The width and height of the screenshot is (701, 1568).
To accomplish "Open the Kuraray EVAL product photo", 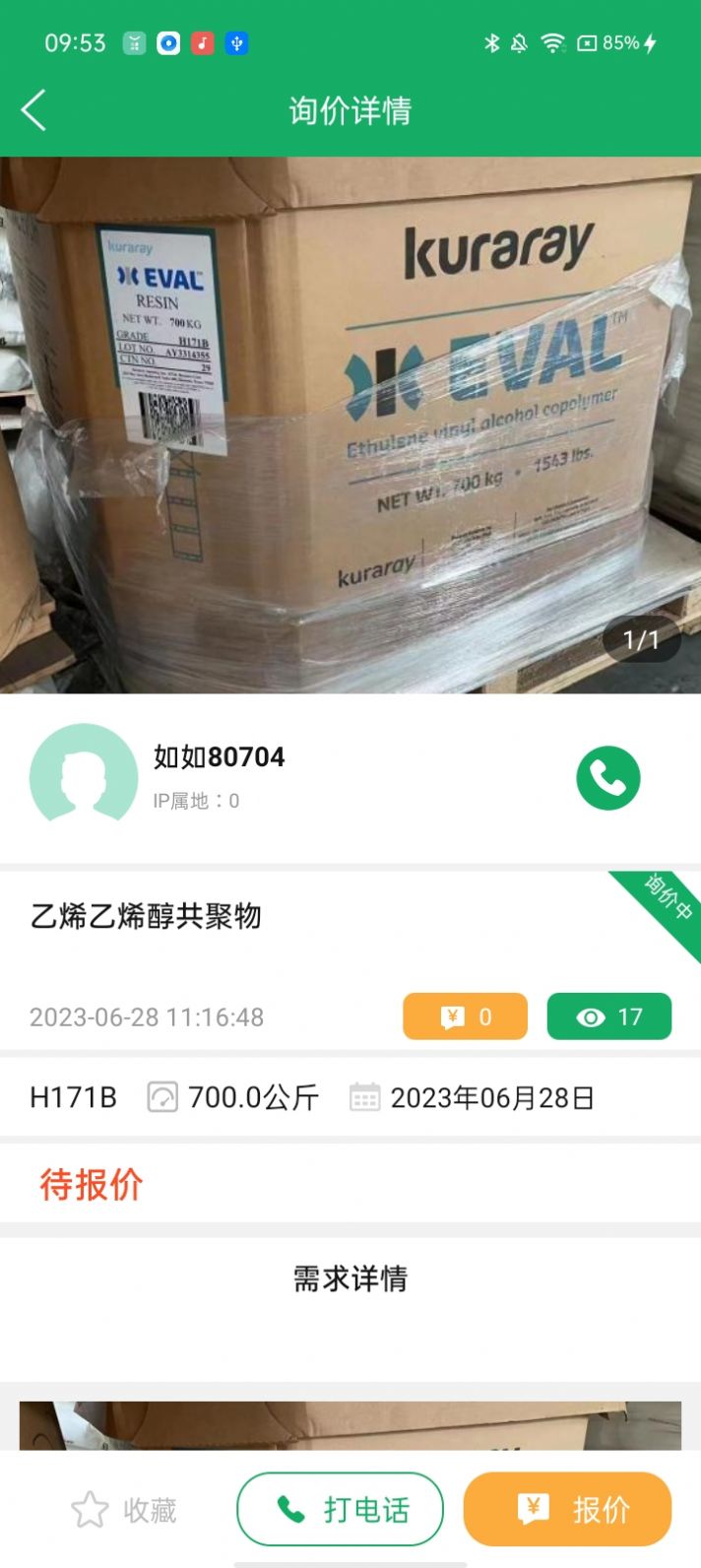I will tap(350, 425).
